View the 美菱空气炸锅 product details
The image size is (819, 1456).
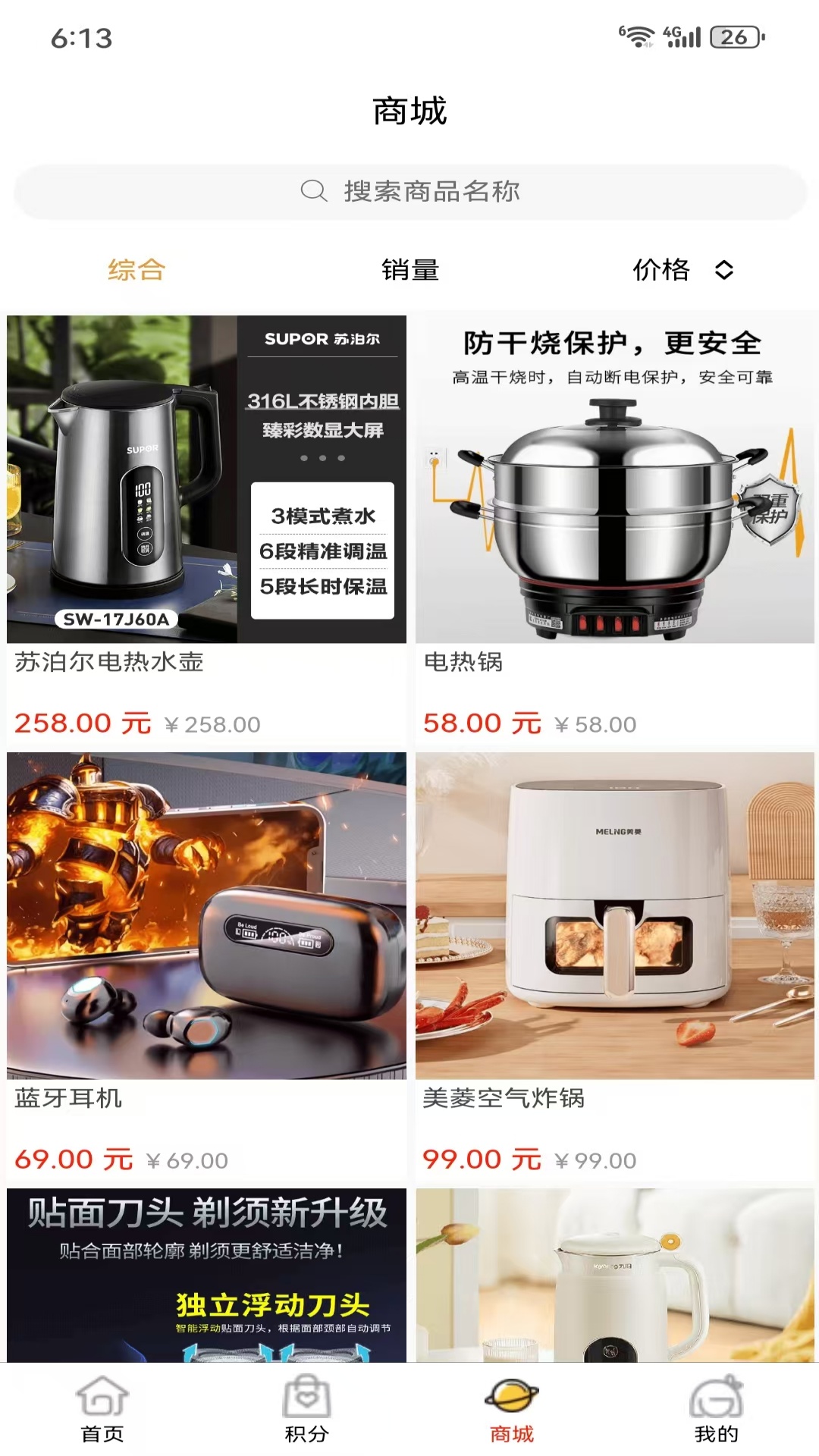coord(614,910)
